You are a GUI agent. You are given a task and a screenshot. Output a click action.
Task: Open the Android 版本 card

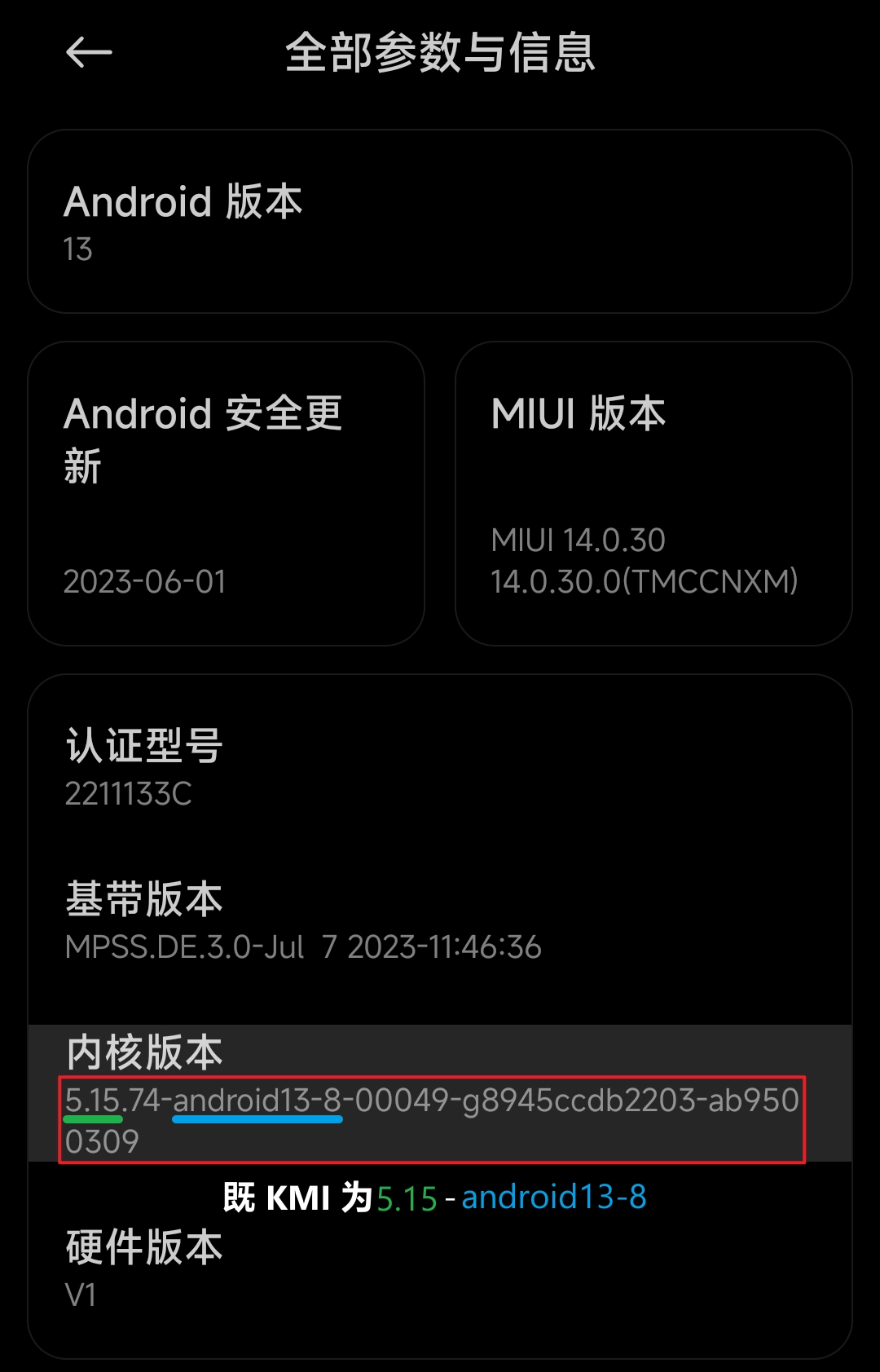coord(440,221)
